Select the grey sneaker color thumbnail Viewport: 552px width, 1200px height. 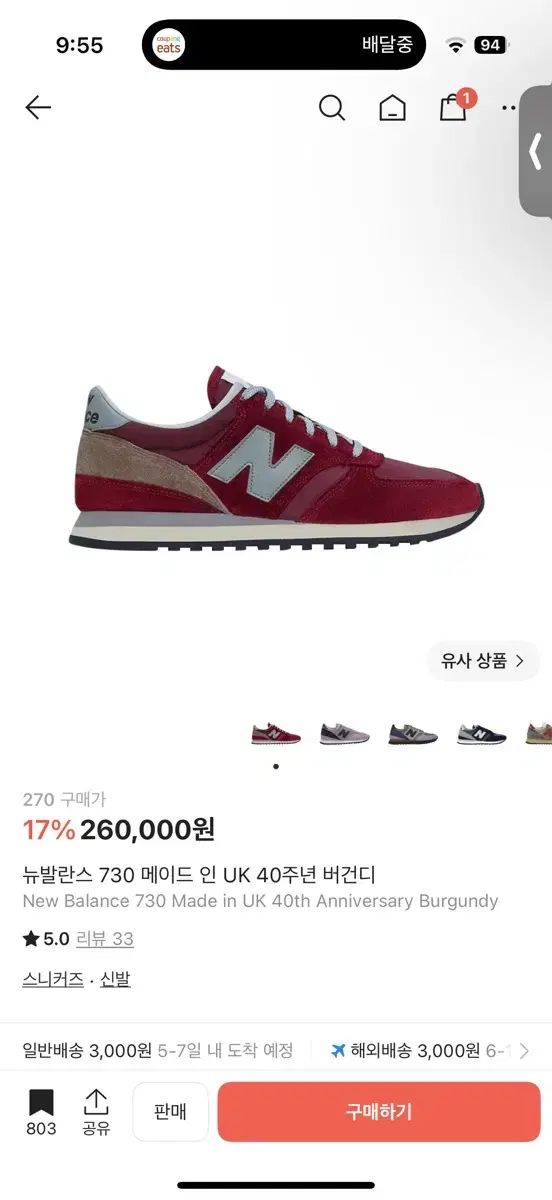click(344, 734)
